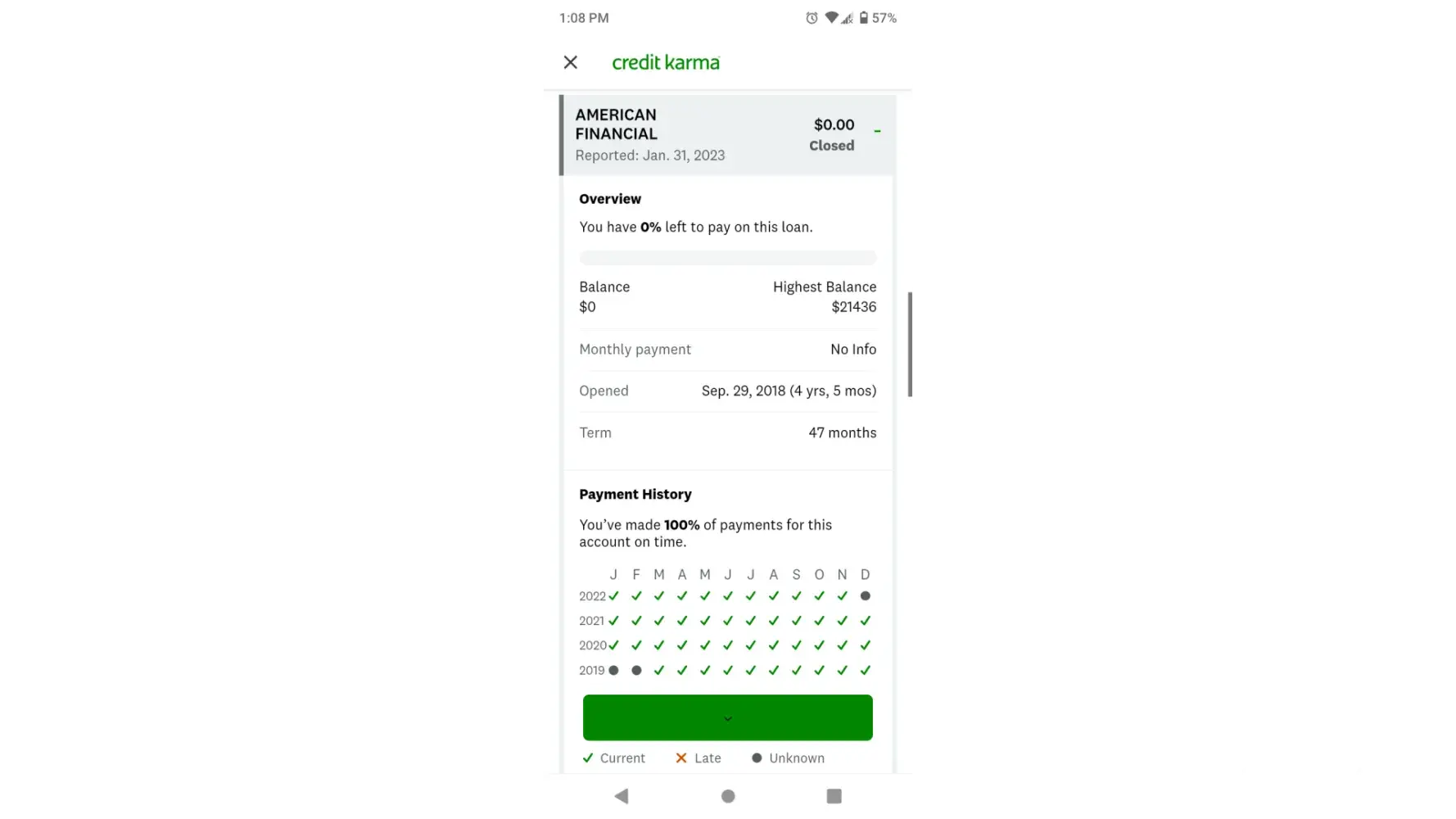Screen dimensions: 1456x819
Task: Close the account details screen
Action: click(x=571, y=62)
